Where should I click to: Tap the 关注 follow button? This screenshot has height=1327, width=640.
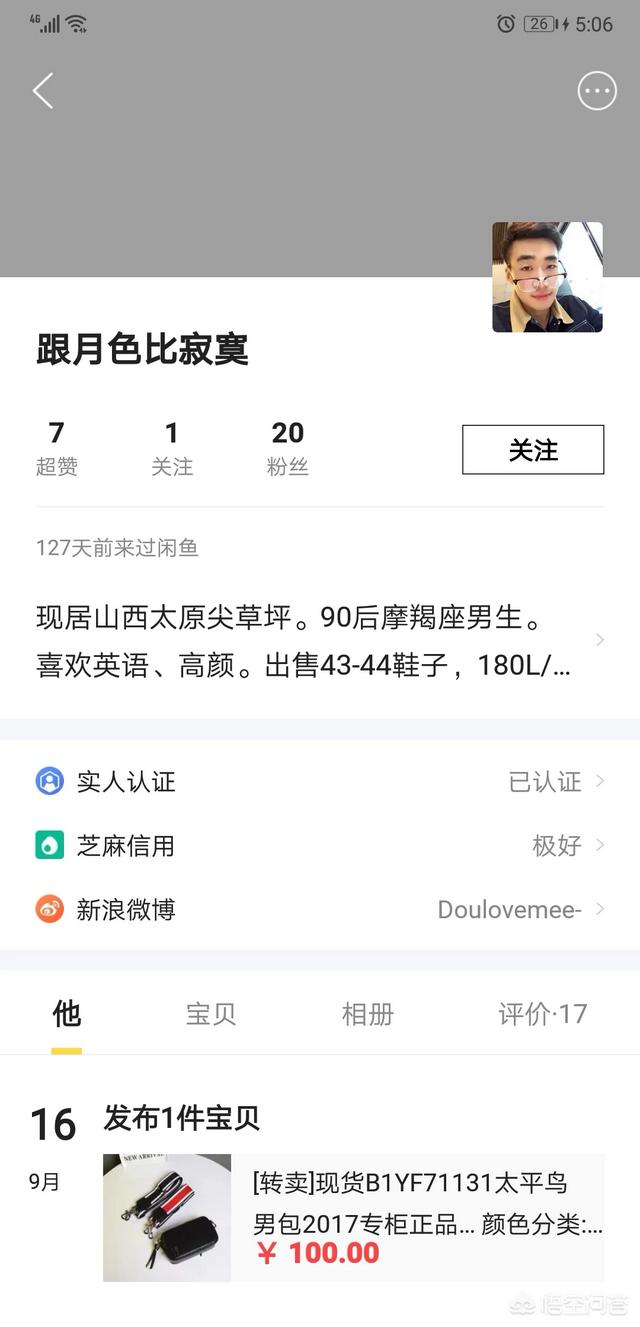[x=532, y=450]
